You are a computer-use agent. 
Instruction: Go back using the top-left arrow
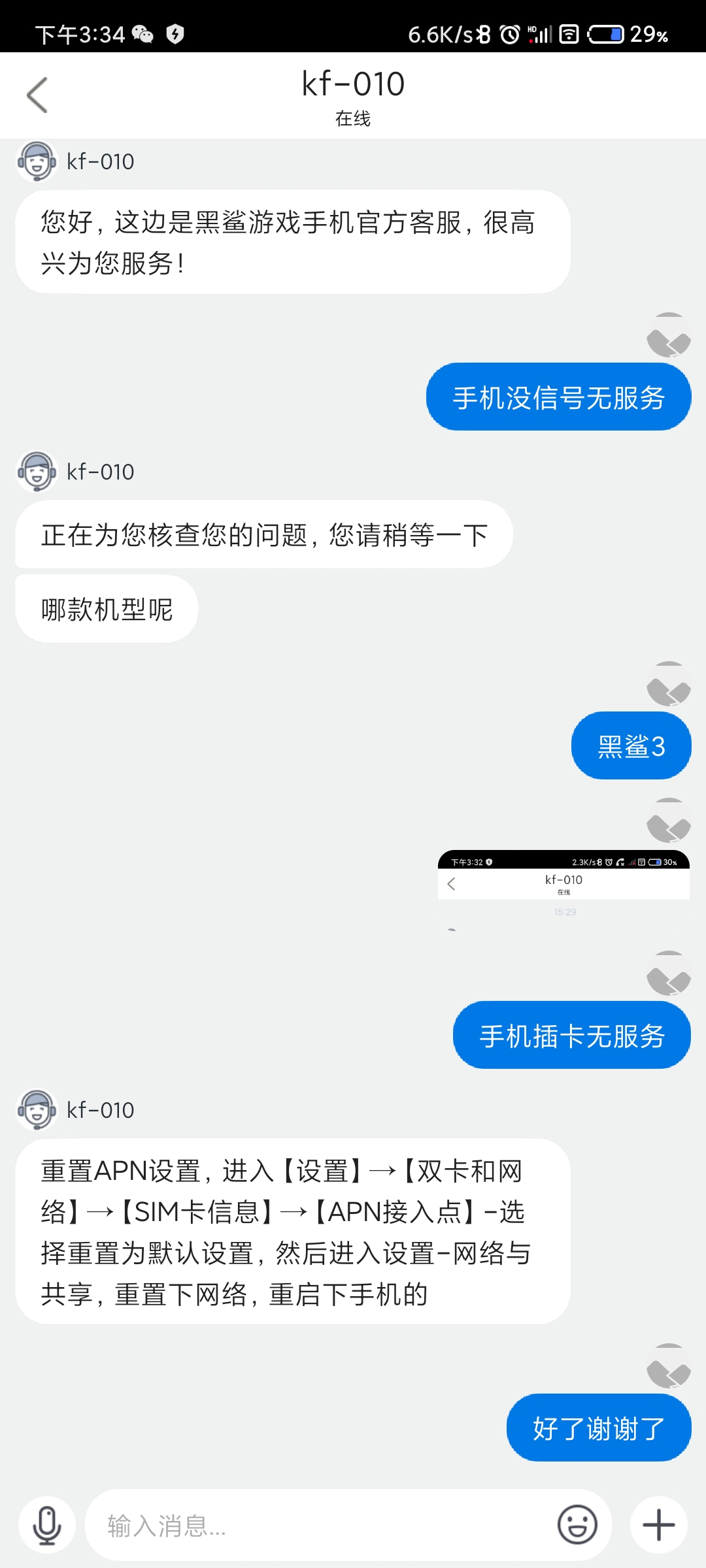tap(37, 95)
